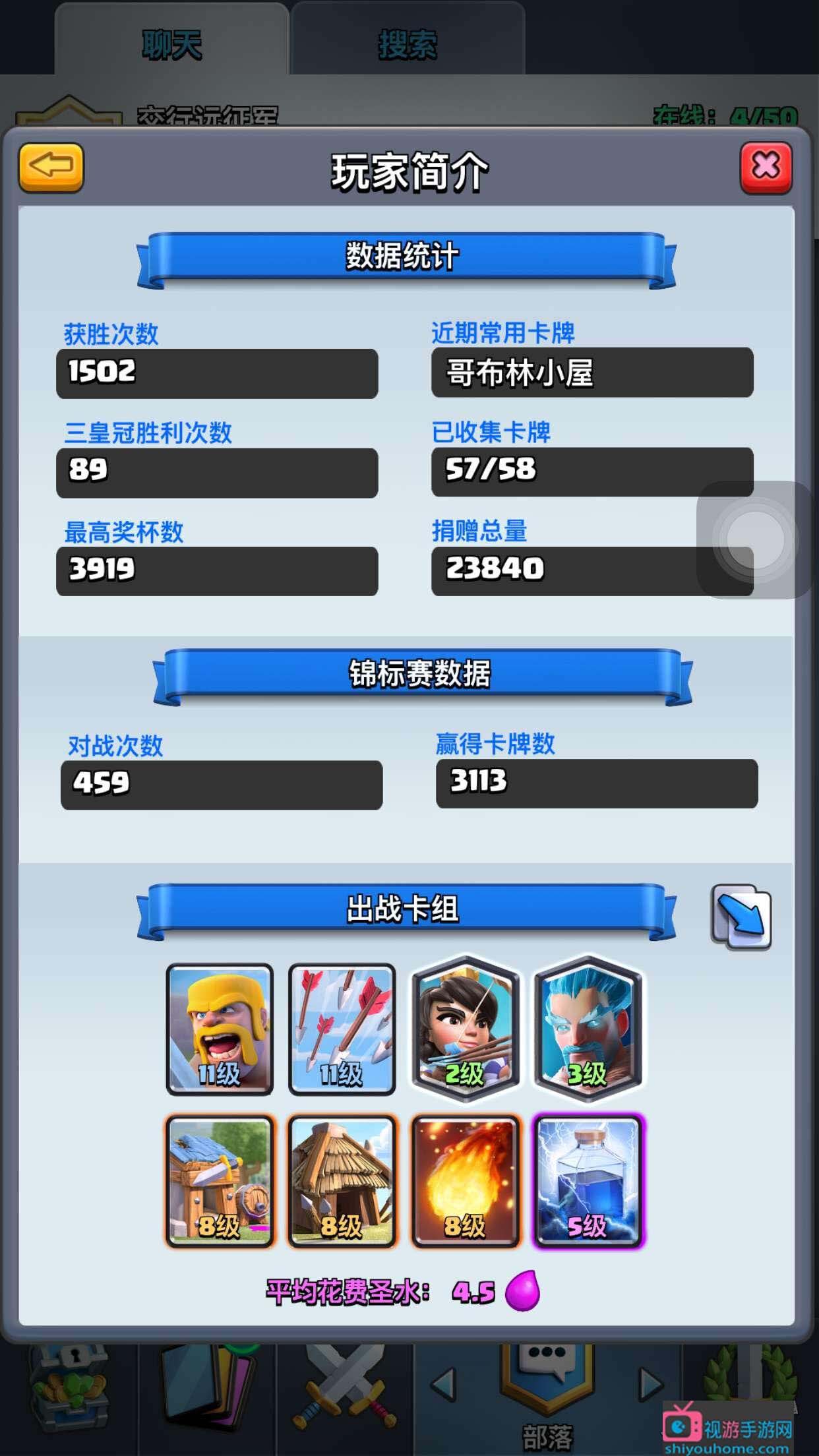The height and width of the screenshot is (1456, 819).
Task: View the Ice Wizard card
Action: tap(588, 1028)
